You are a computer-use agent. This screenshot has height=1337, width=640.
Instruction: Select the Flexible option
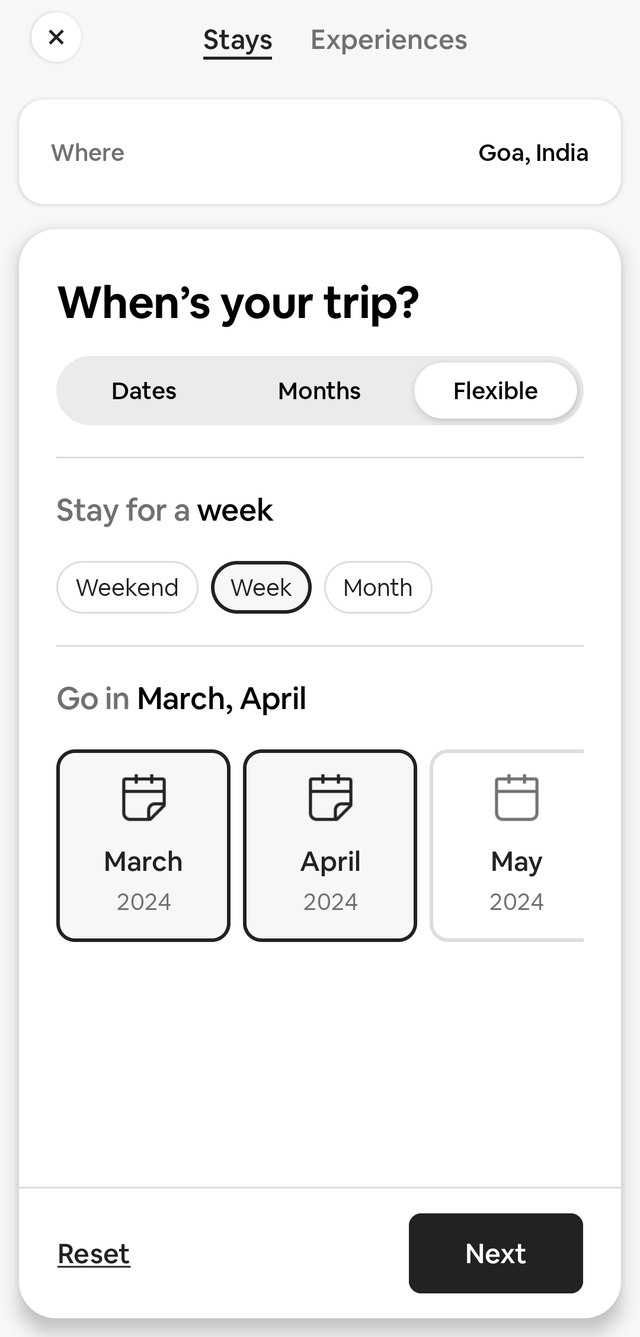click(x=495, y=391)
